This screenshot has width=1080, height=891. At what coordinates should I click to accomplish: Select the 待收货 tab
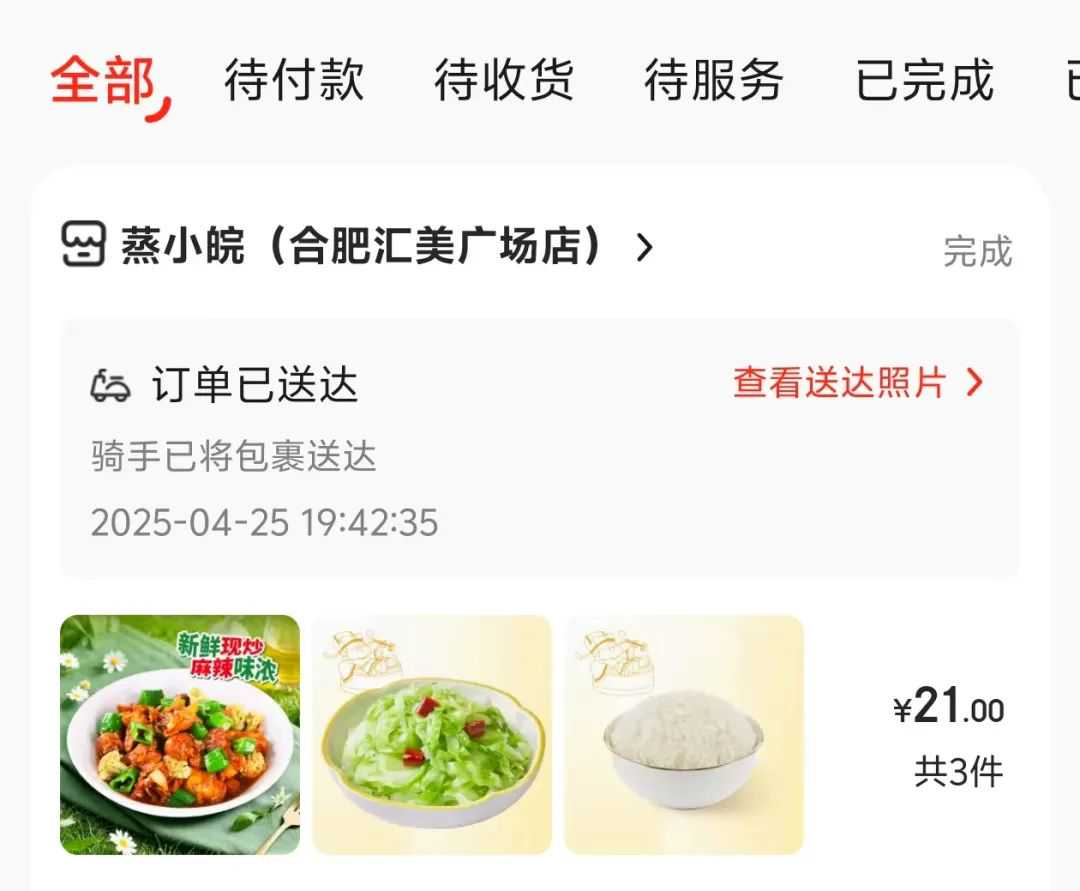click(503, 81)
